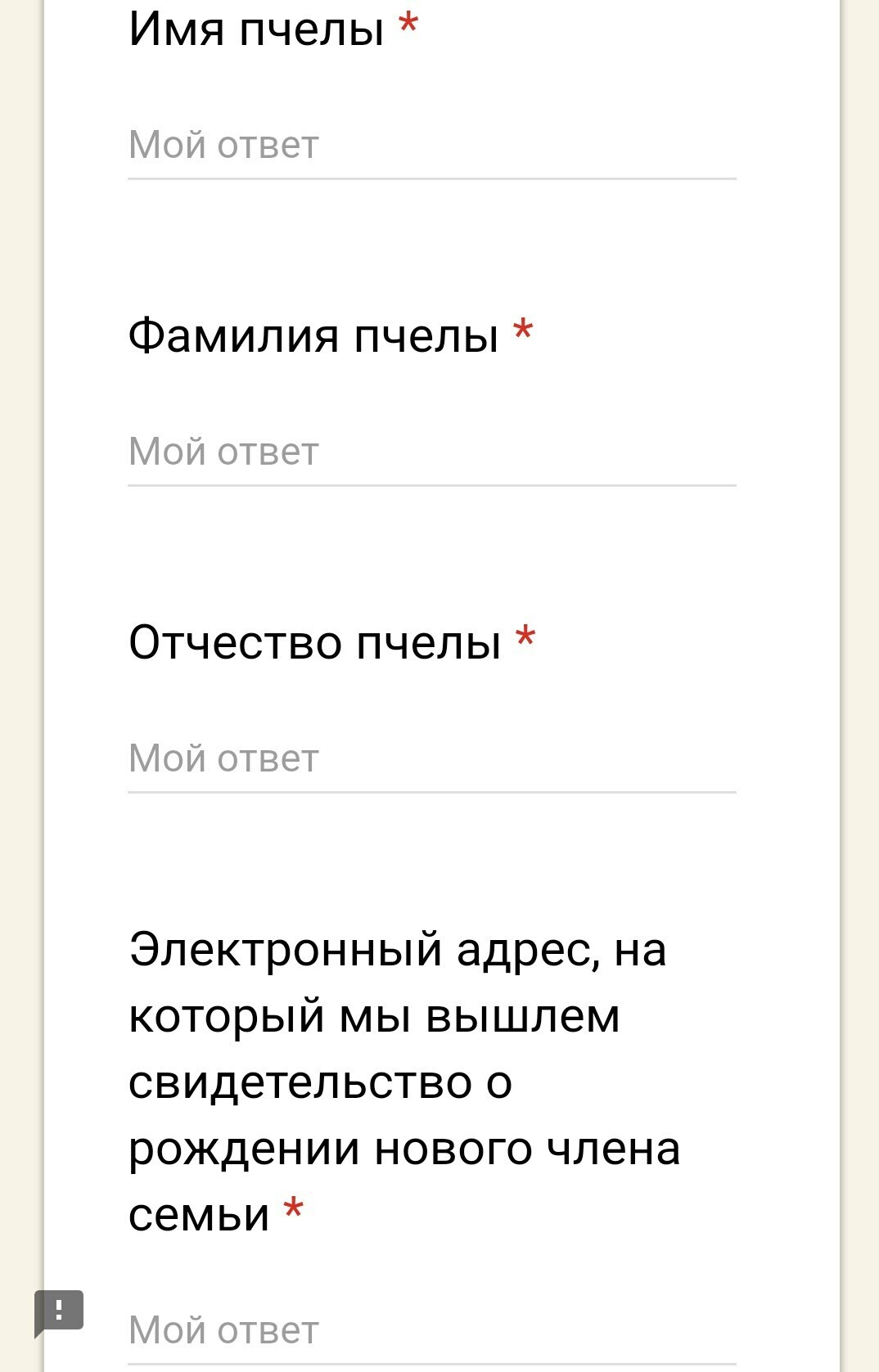Viewport: 879px width, 1372px height.
Task: Select the «Отчество пчелы» answer field
Action: coord(431,759)
